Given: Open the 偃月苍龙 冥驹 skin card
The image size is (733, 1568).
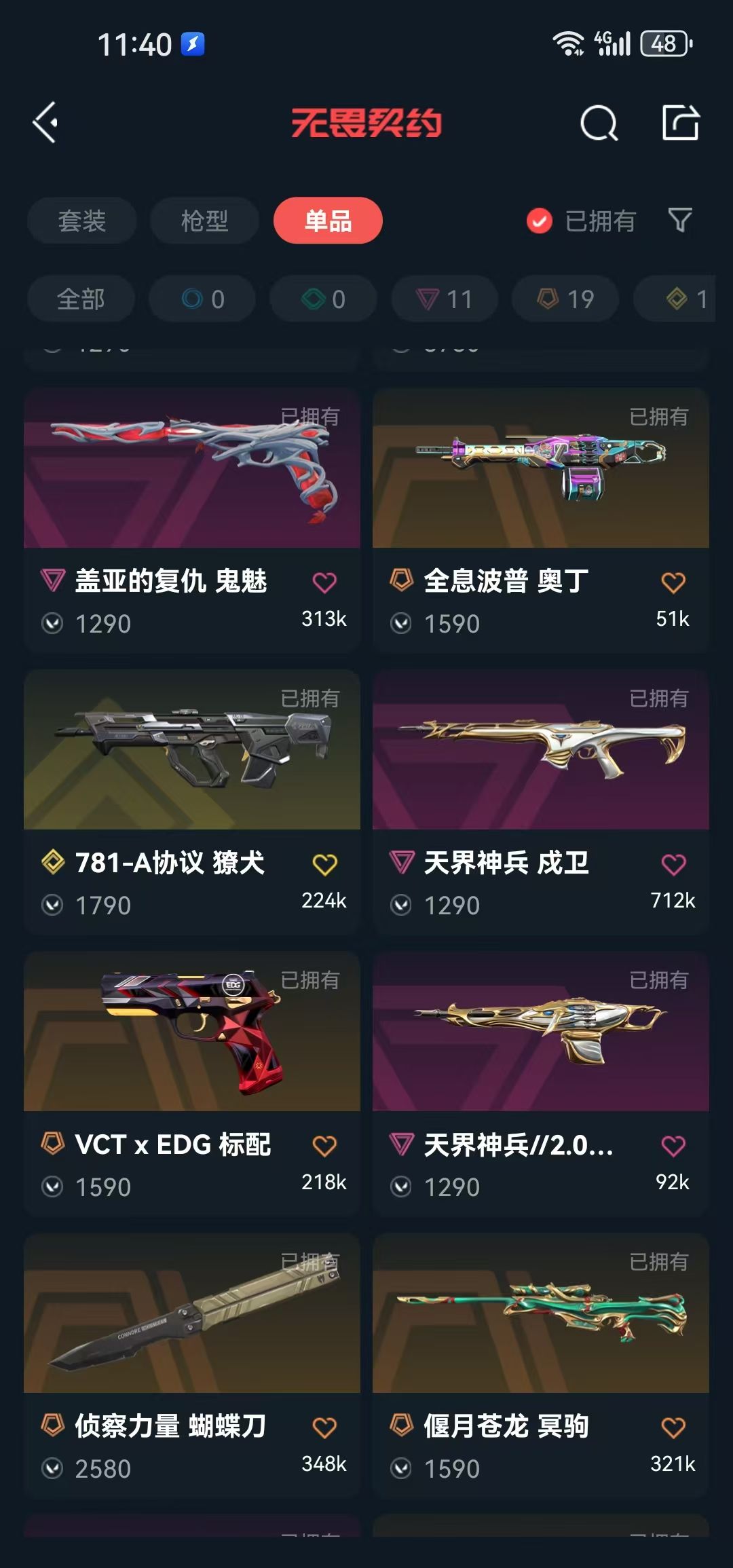Looking at the screenshot, I should click(x=541, y=1366).
